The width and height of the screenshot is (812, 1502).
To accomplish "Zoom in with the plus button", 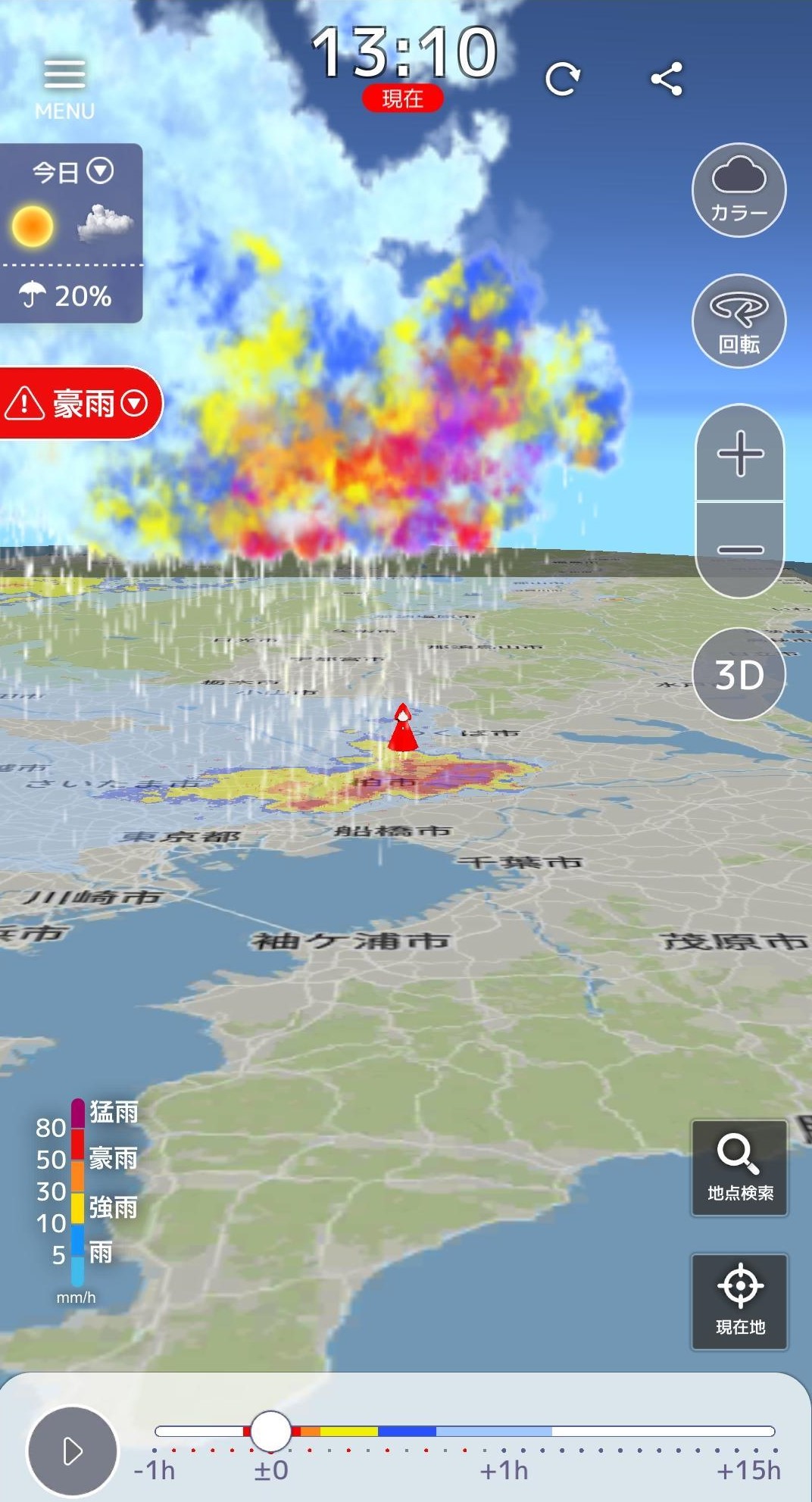I will [739, 454].
